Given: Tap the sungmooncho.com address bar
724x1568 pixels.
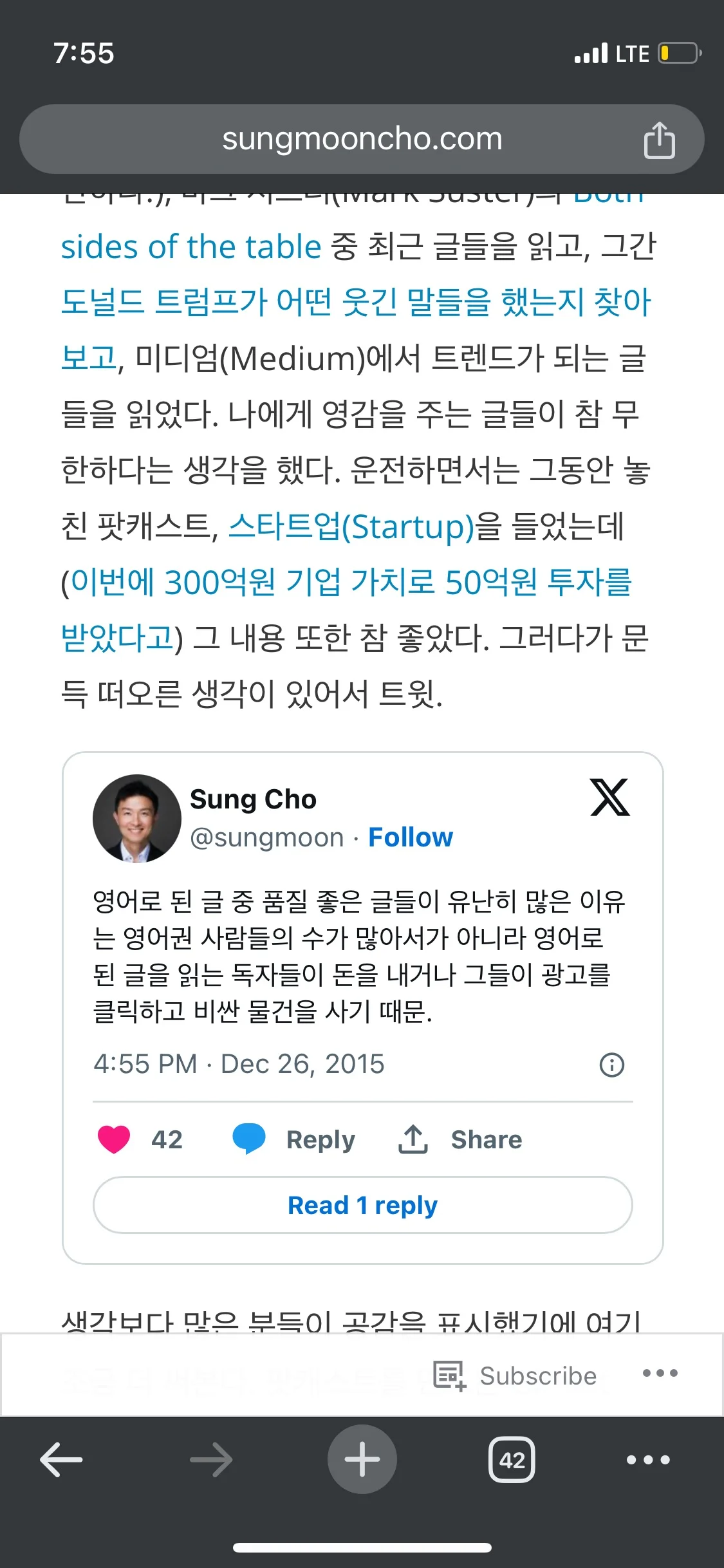Looking at the screenshot, I should point(362,139).
